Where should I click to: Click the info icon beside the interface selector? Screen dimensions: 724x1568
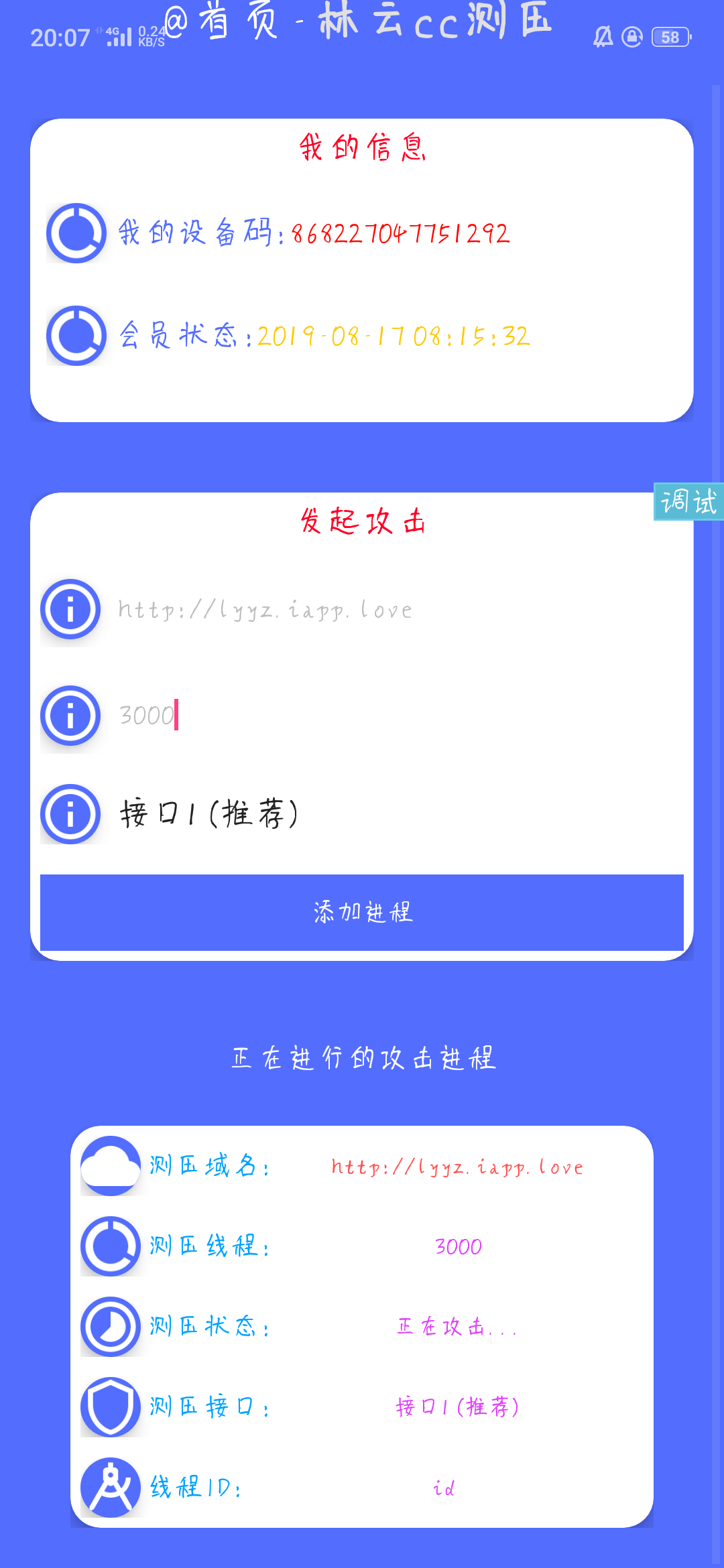[x=70, y=815]
